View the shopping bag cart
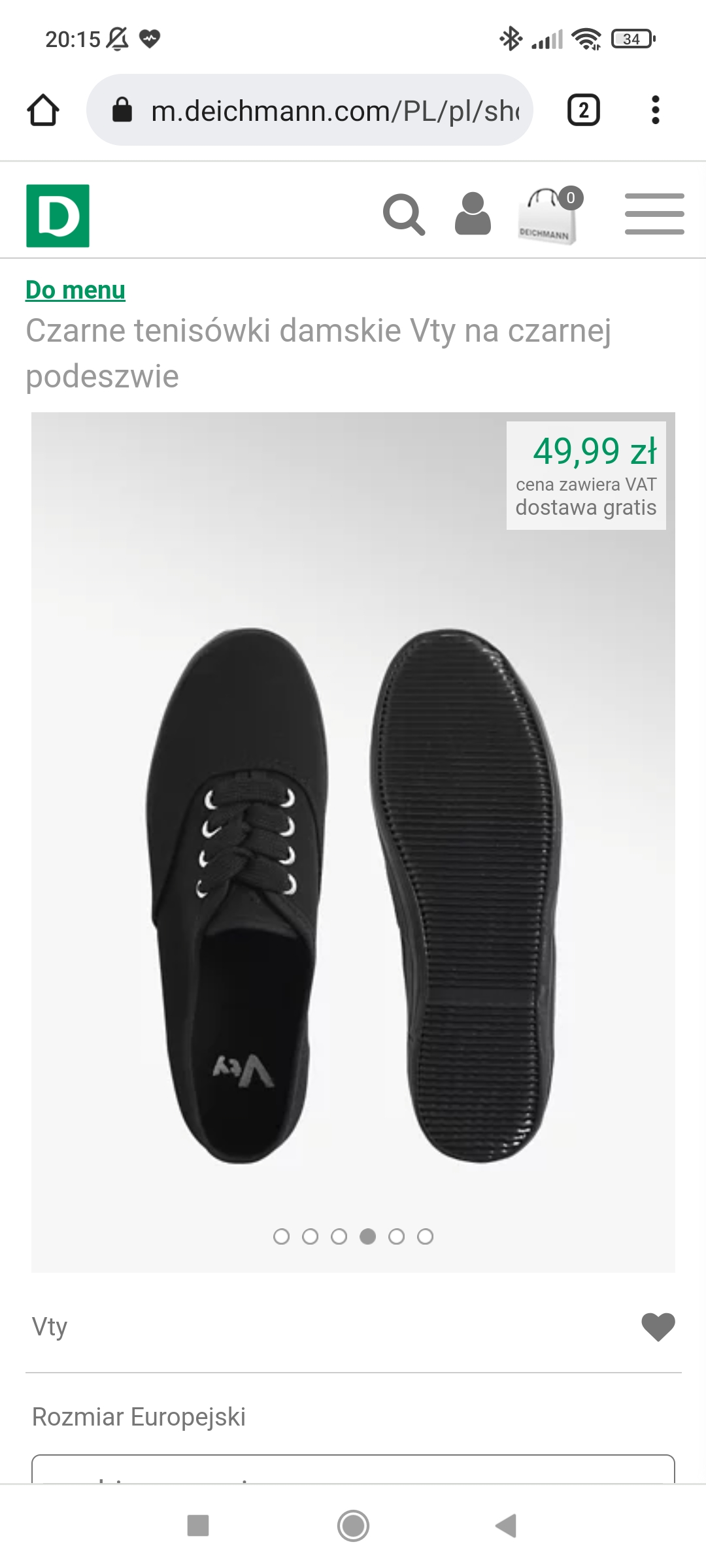The height and width of the screenshot is (1568, 706). pos(548,217)
